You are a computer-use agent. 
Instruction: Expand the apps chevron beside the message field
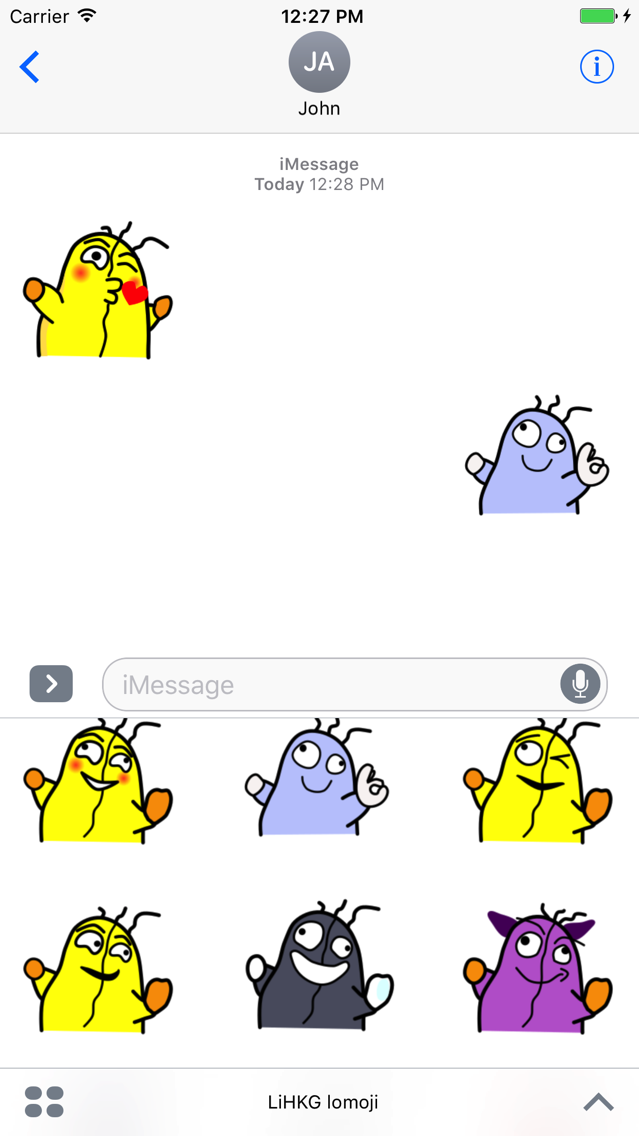click(51, 684)
